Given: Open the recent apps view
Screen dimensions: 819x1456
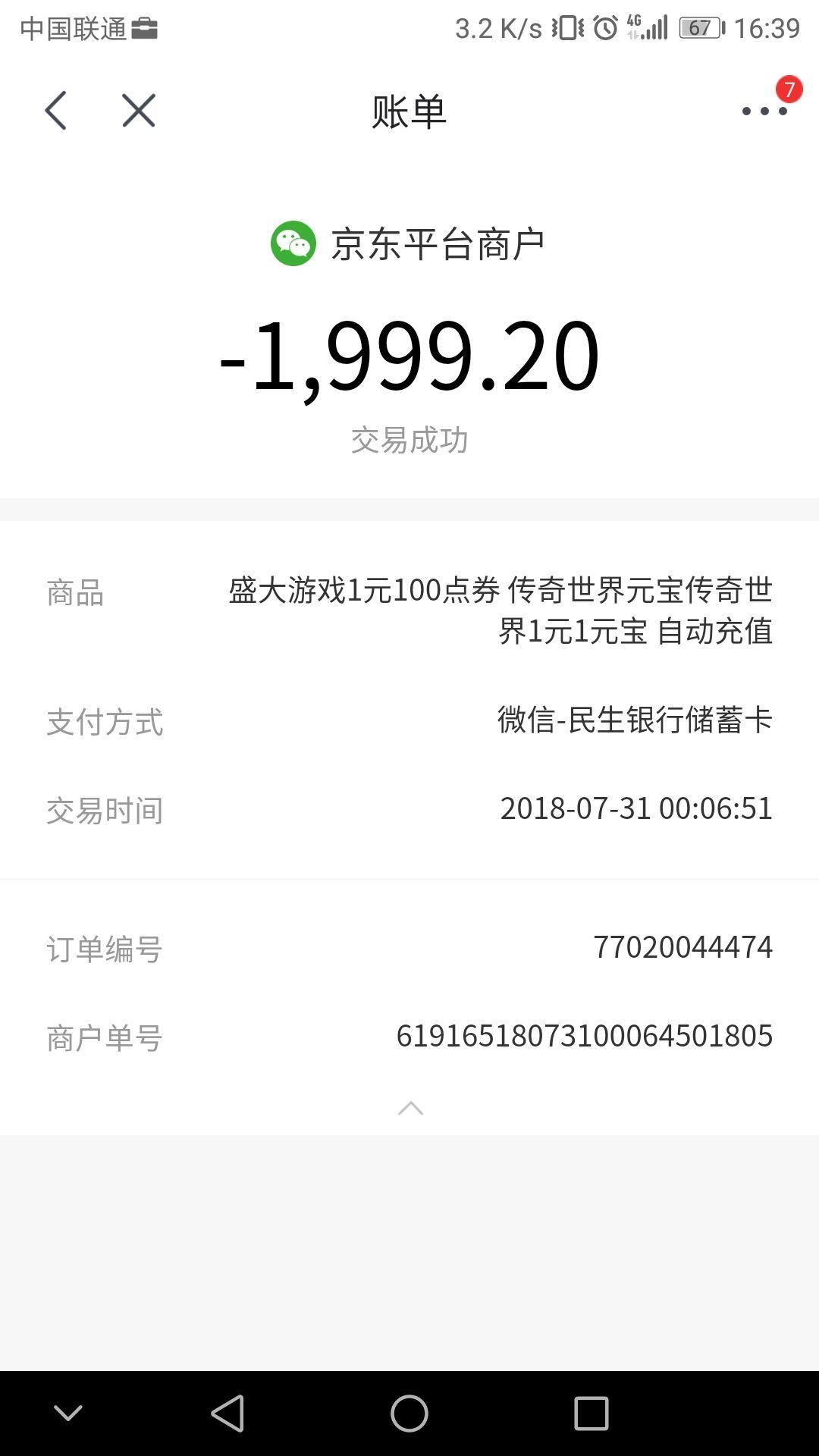Looking at the screenshot, I should 591,1414.
